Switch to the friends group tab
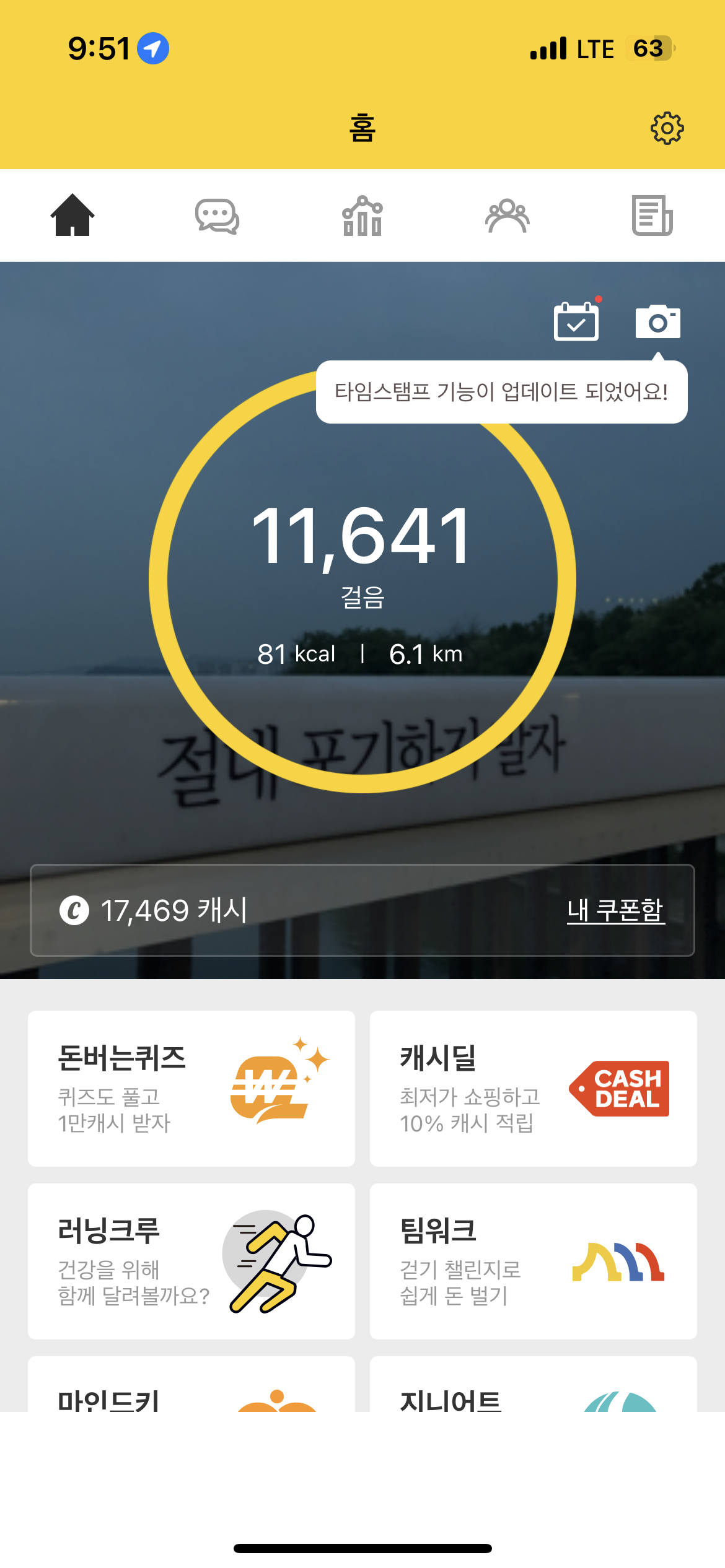This screenshot has height=1568, width=725. pos(507,216)
